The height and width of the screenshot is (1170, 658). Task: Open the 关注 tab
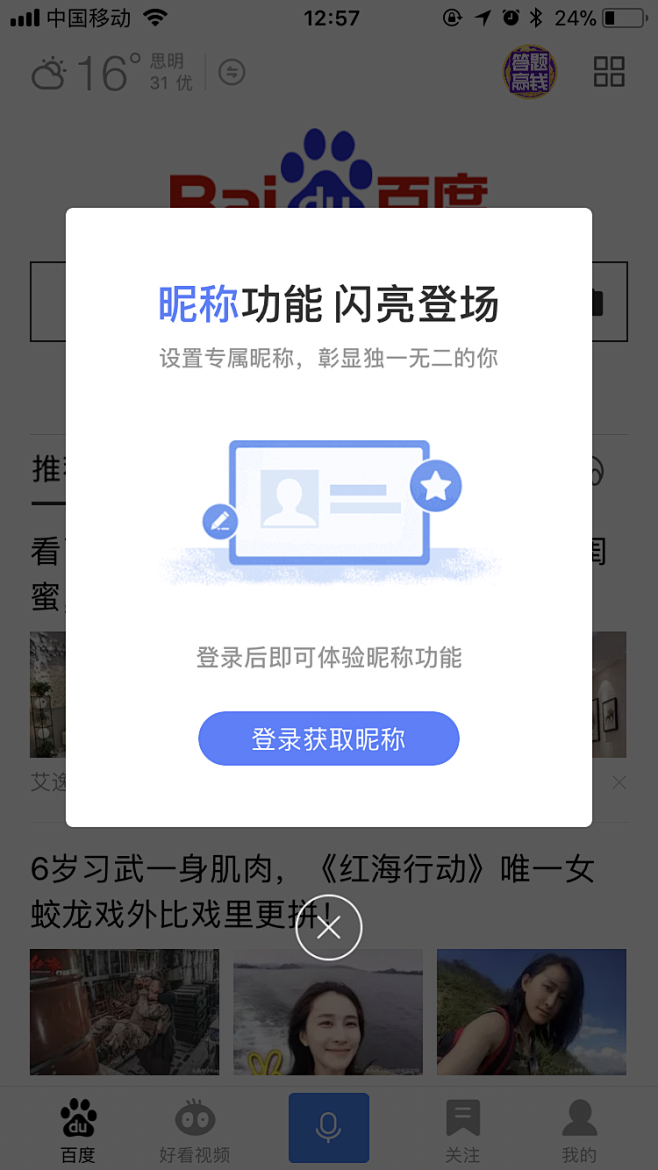[462, 1130]
